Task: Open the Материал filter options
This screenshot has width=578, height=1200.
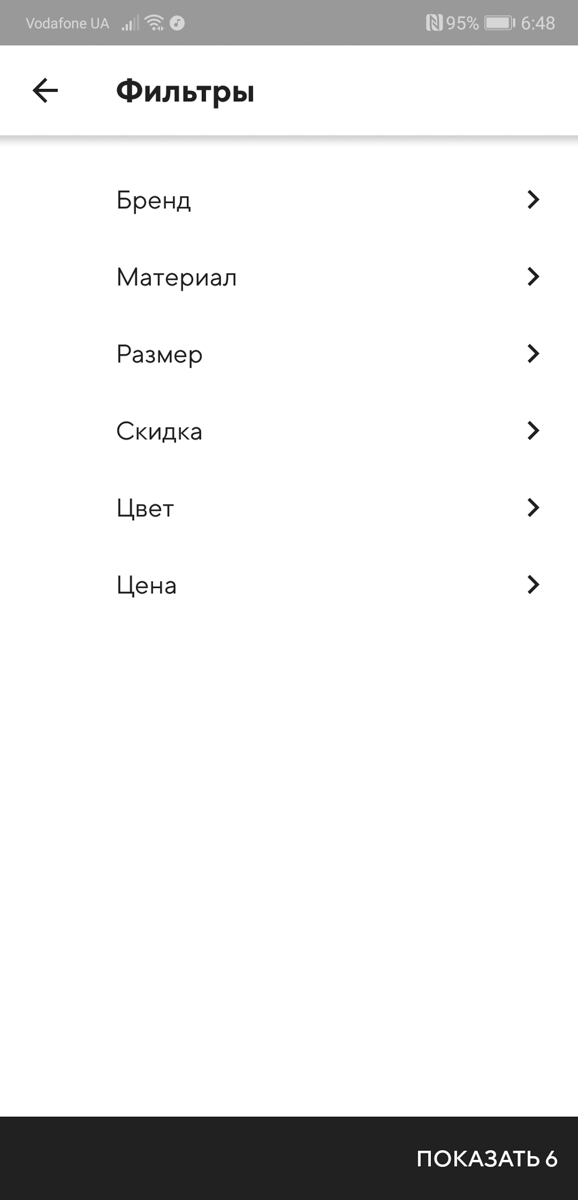Action: pos(289,277)
